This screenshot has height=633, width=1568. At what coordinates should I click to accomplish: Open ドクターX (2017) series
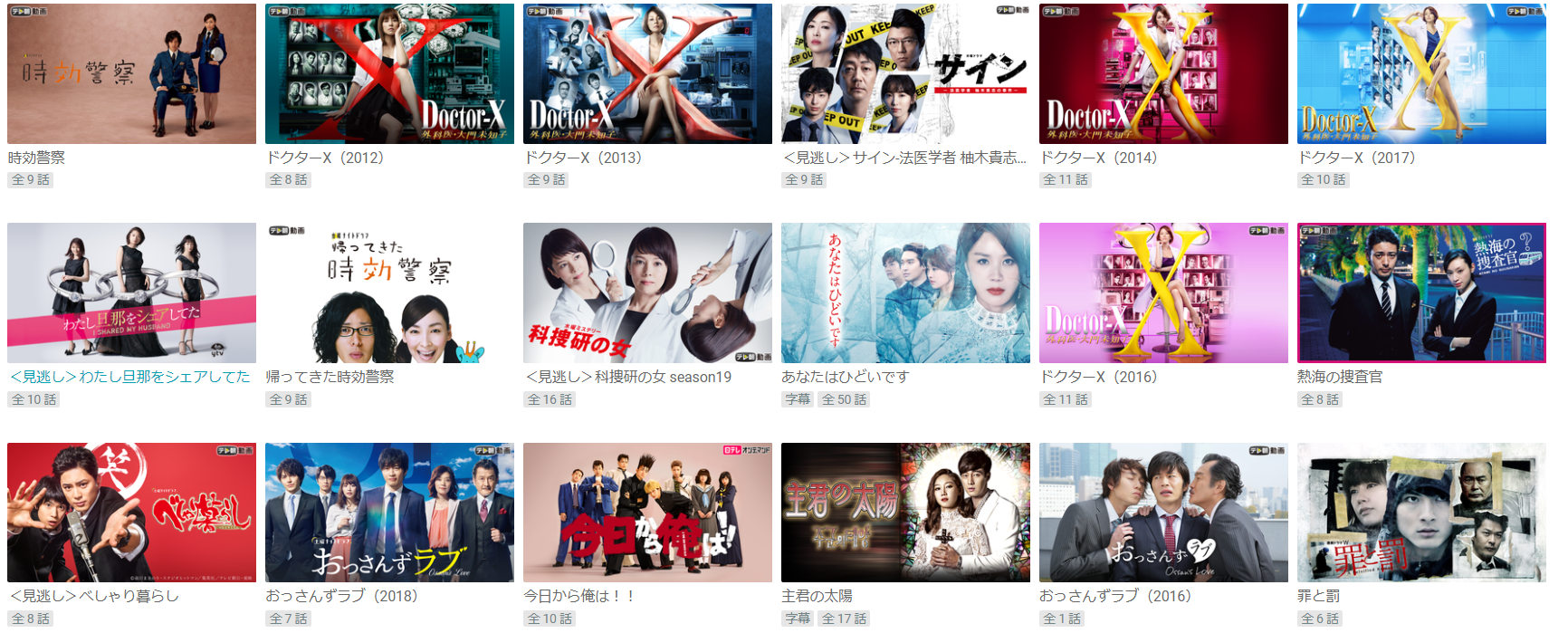point(1421,74)
